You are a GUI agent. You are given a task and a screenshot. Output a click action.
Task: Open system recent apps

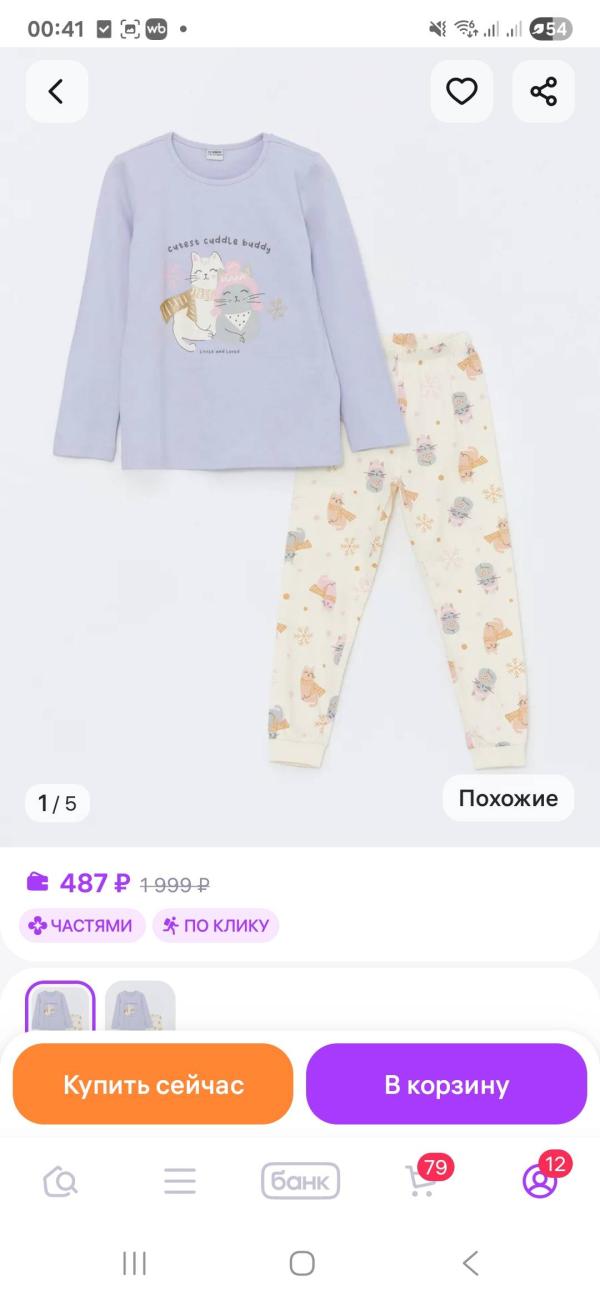(x=134, y=1263)
